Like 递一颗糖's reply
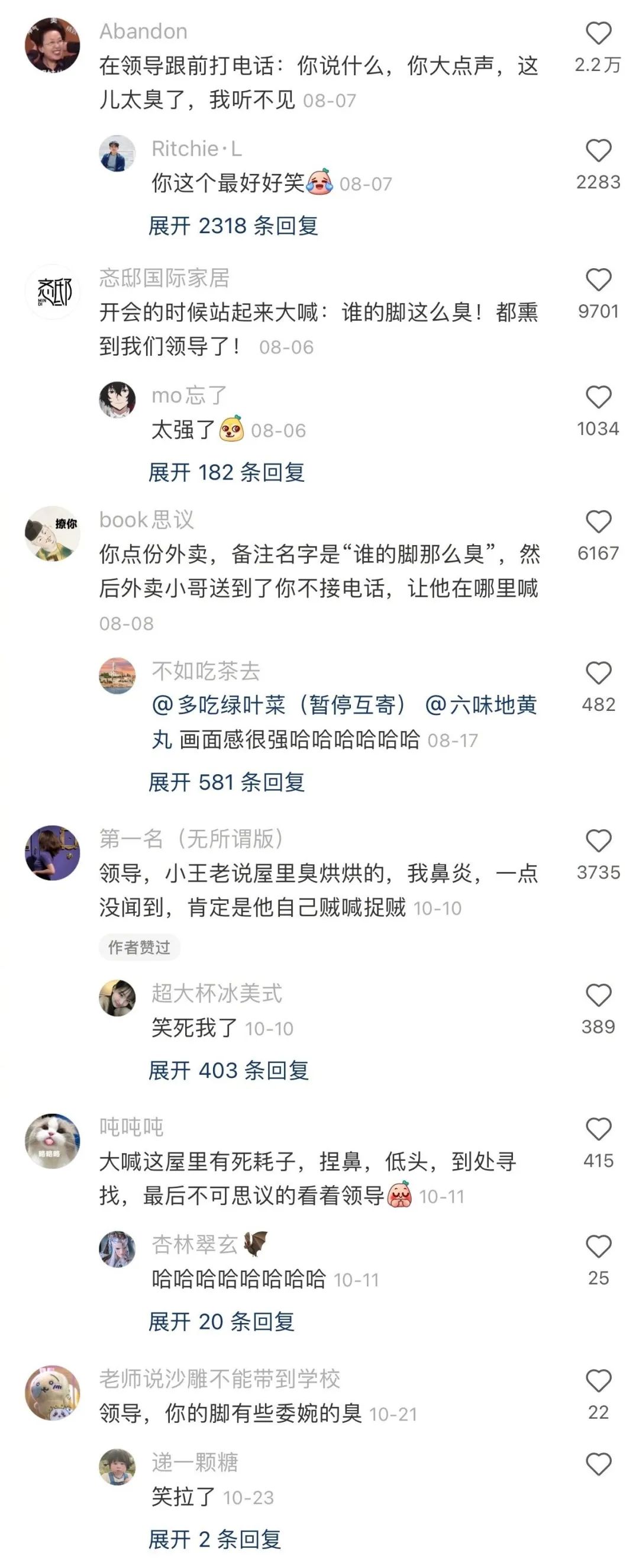639x1568 pixels. click(x=598, y=1464)
